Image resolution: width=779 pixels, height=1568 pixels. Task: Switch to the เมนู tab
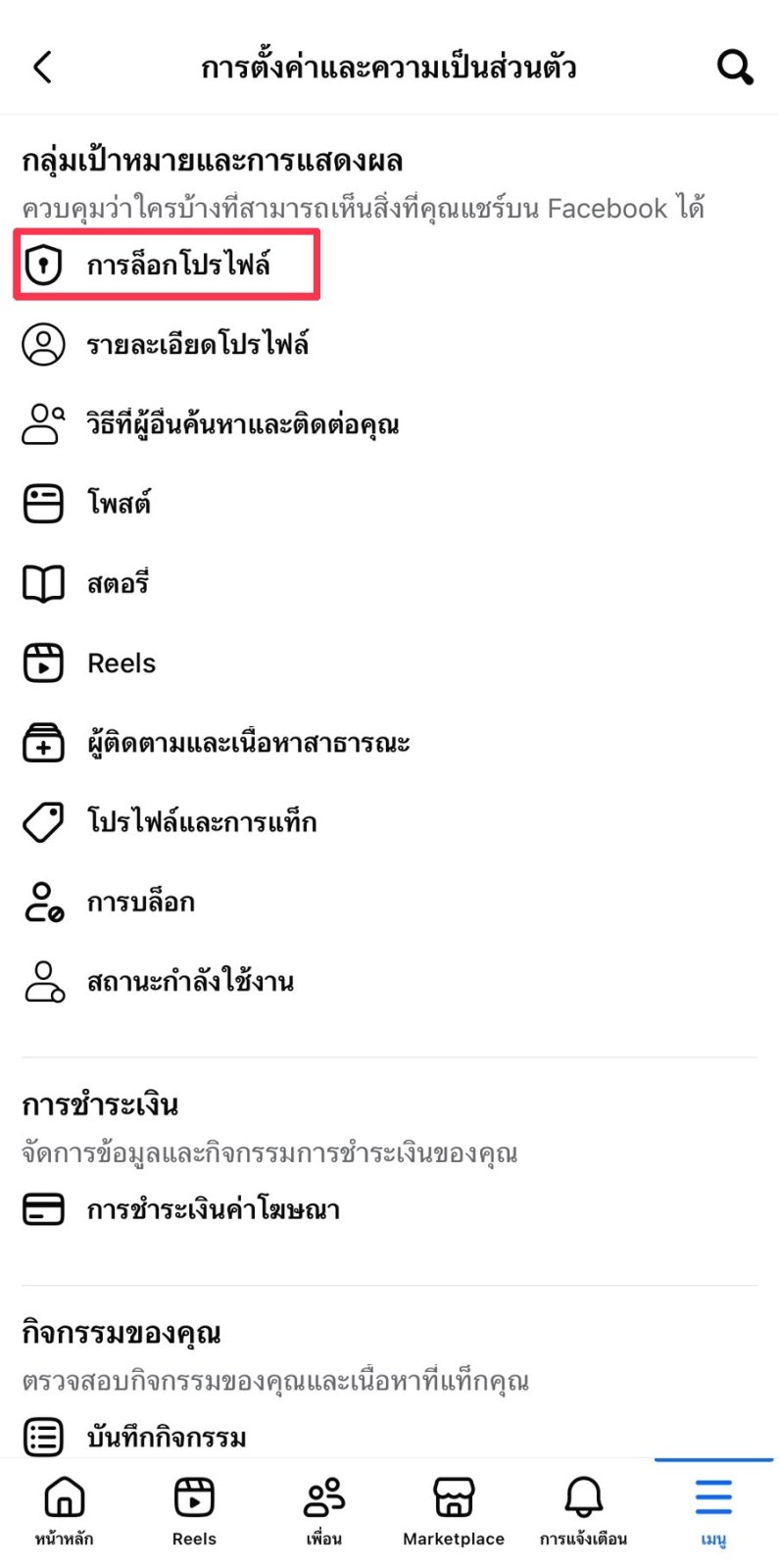713,1511
